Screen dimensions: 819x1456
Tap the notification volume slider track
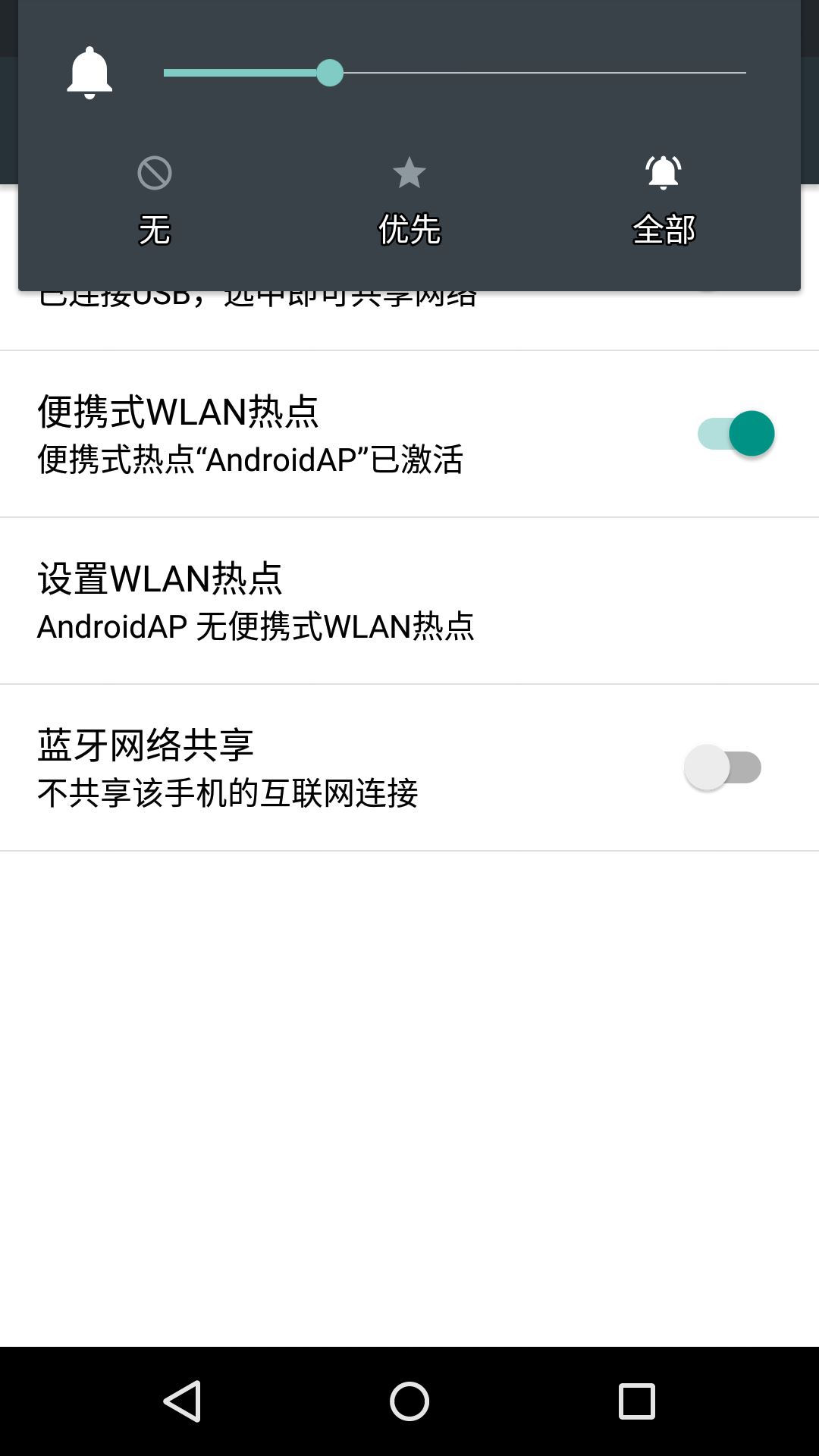point(455,73)
